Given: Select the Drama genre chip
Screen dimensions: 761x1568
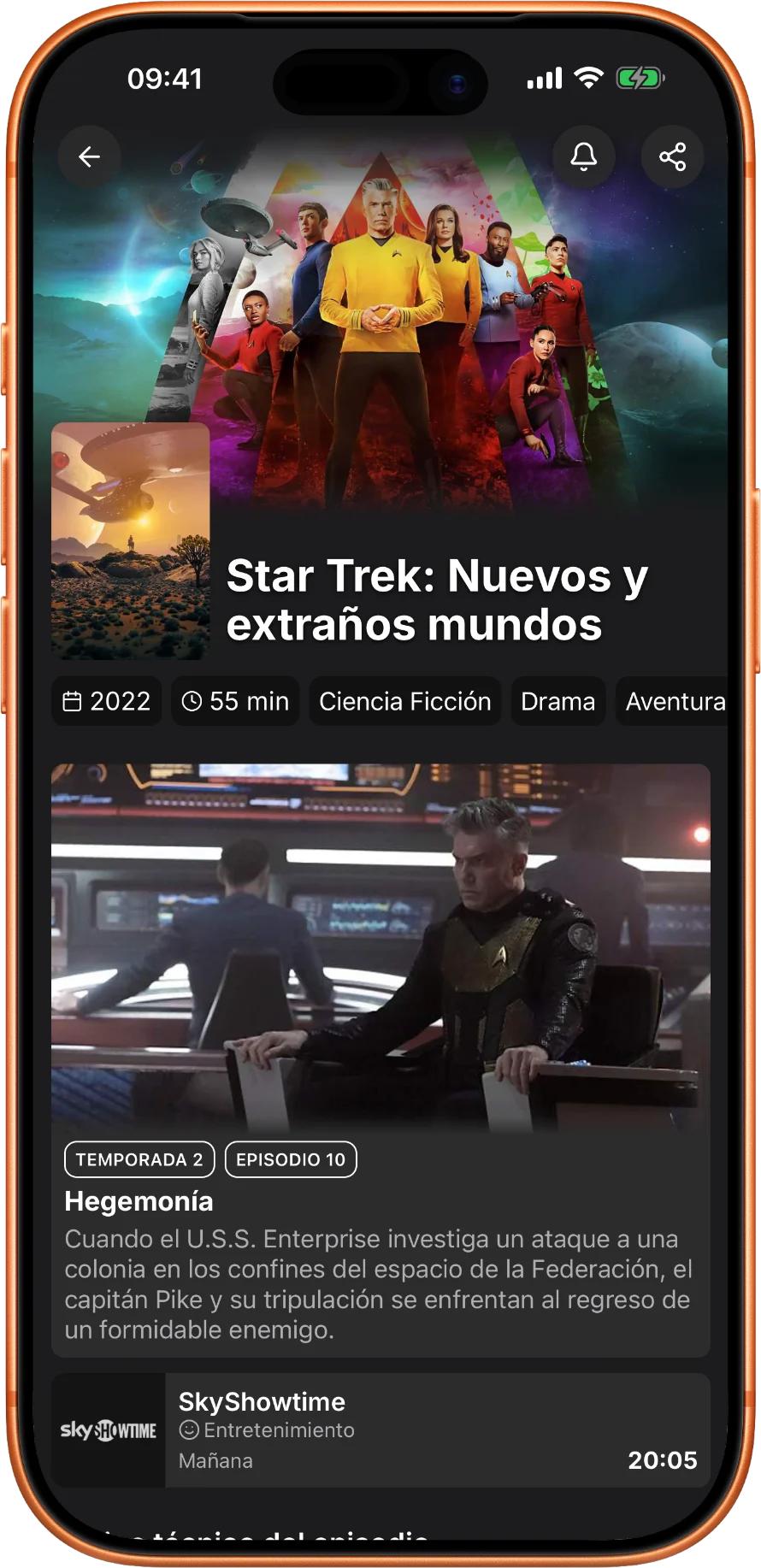Looking at the screenshot, I should tap(557, 701).
